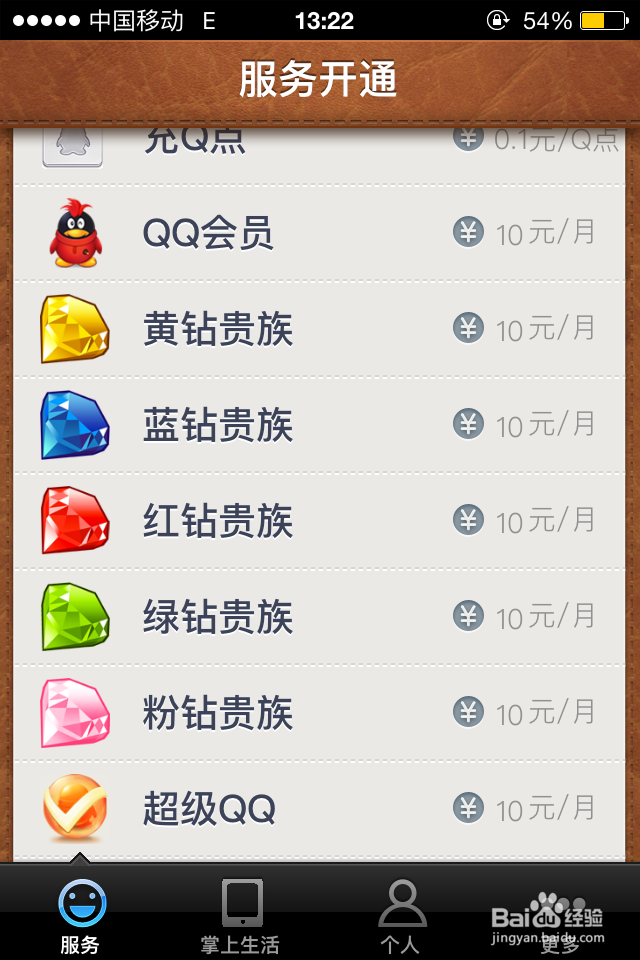Switch to the 服务 tab
This screenshot has width=640, height=960.
tap(80, 915)
